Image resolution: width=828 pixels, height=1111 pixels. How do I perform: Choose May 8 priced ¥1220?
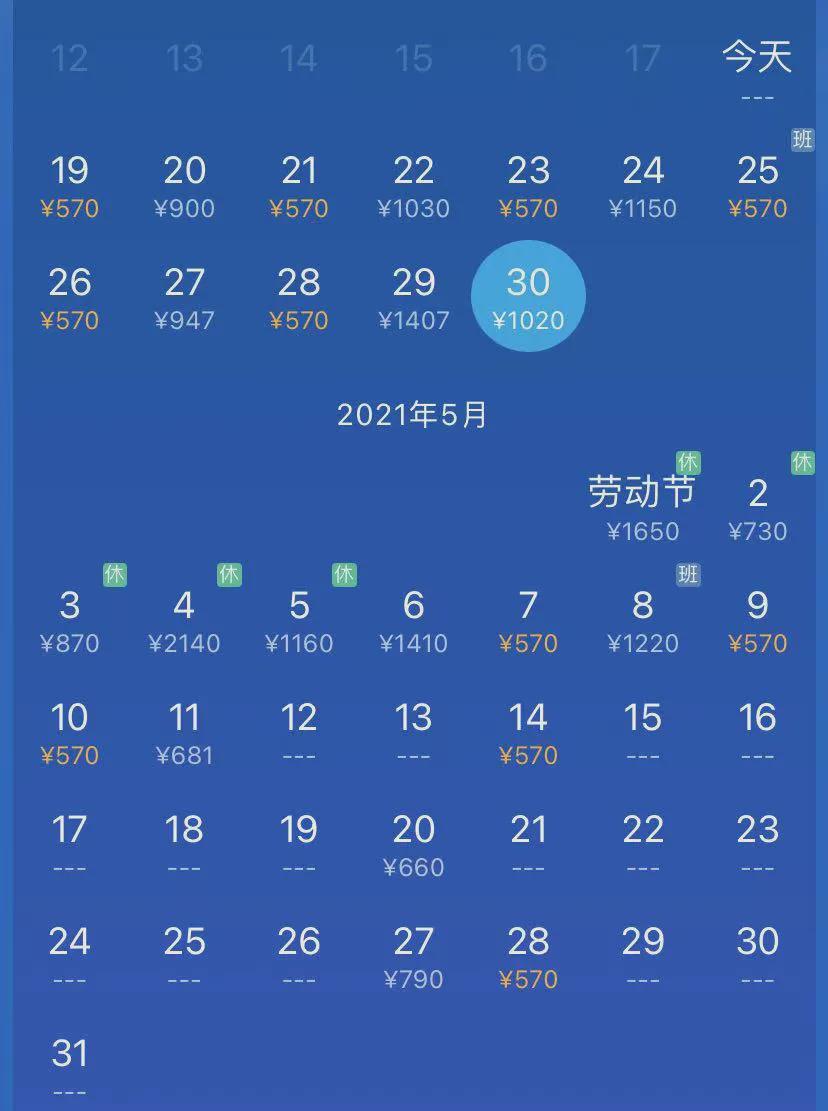[642, 618]
